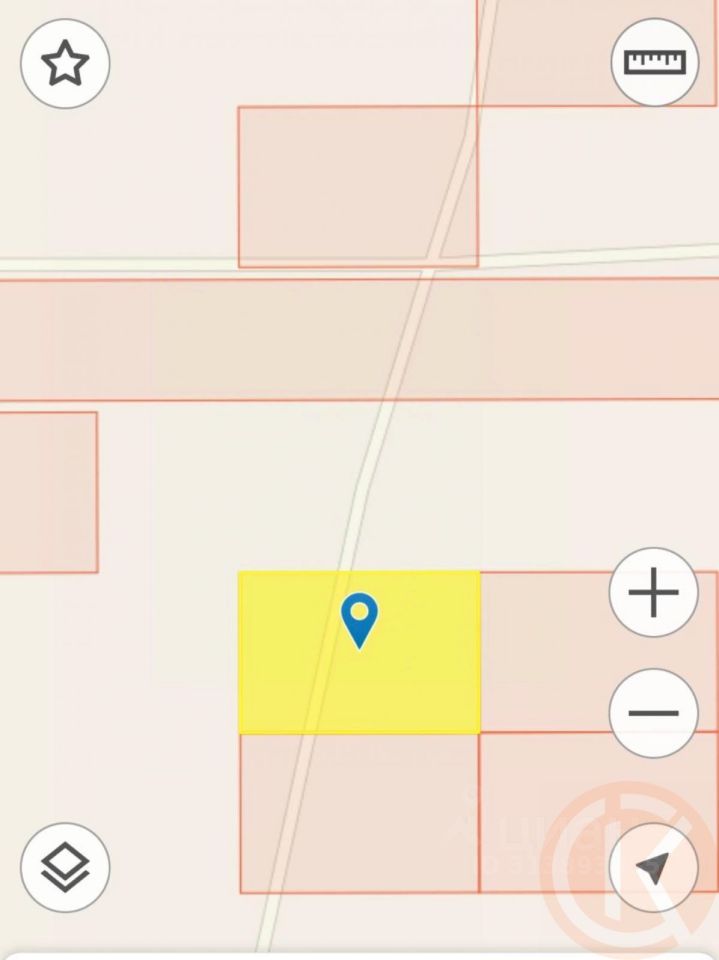This screenshot has width=719, height=960.
Task: Open the map layers selector
Action: coord(65,867)
